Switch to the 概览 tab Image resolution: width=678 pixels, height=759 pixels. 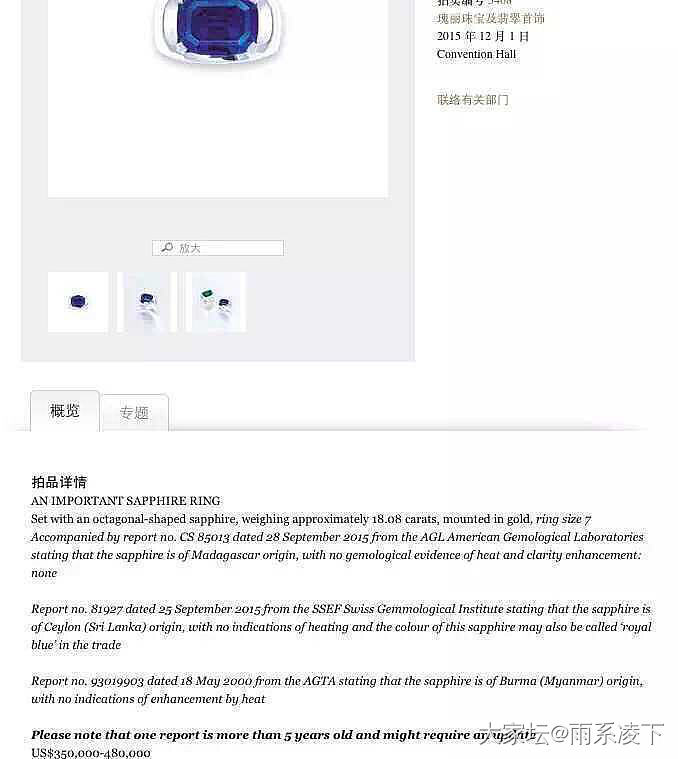65,411
